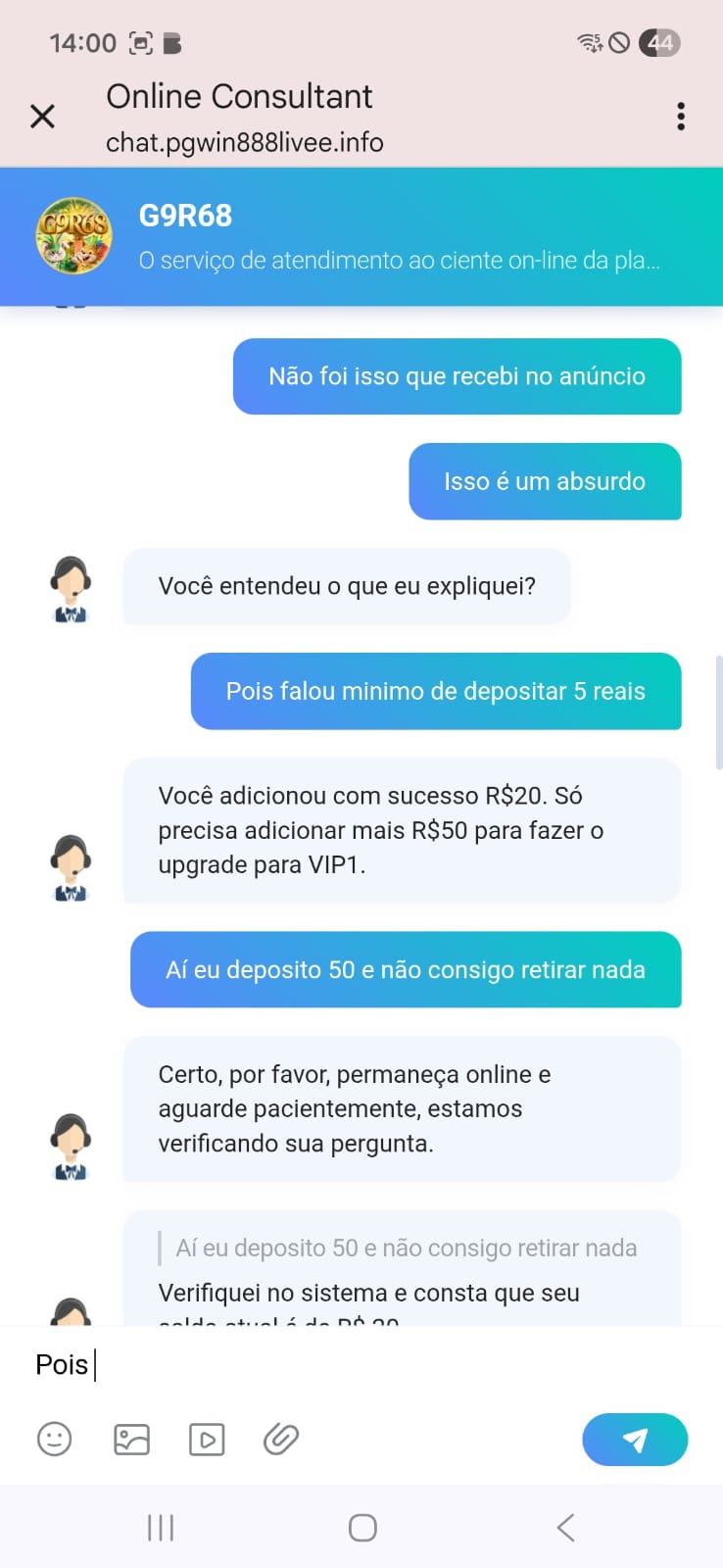723x1568 pixels.
Task: Close the Online Consultant chat page
Action: coord(42,117)
